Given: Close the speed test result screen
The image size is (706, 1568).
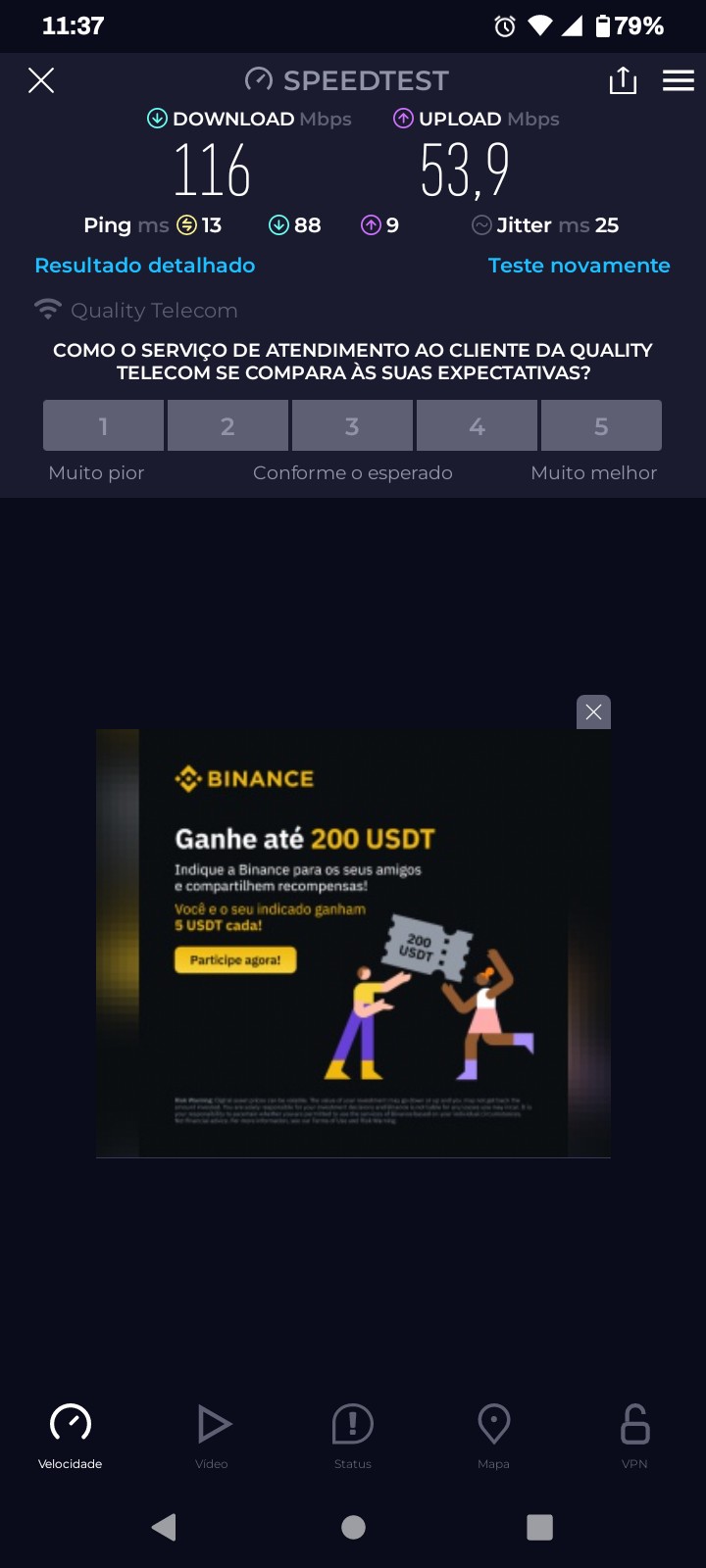Looking at the screenshot, I should coord(41,80).
